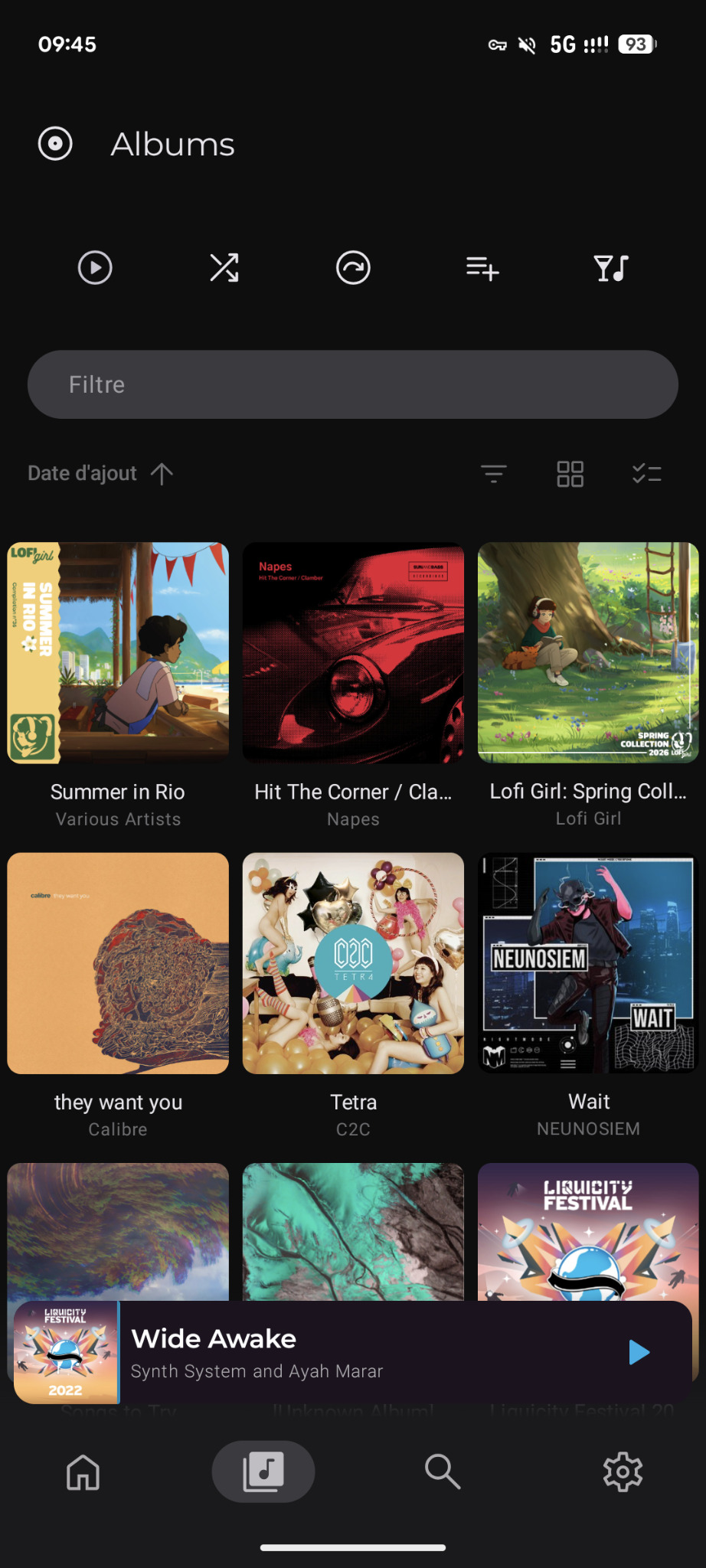Screen dimensions: 706x1568
Task: Switch the grid view layout
Action: coord(570,474)
